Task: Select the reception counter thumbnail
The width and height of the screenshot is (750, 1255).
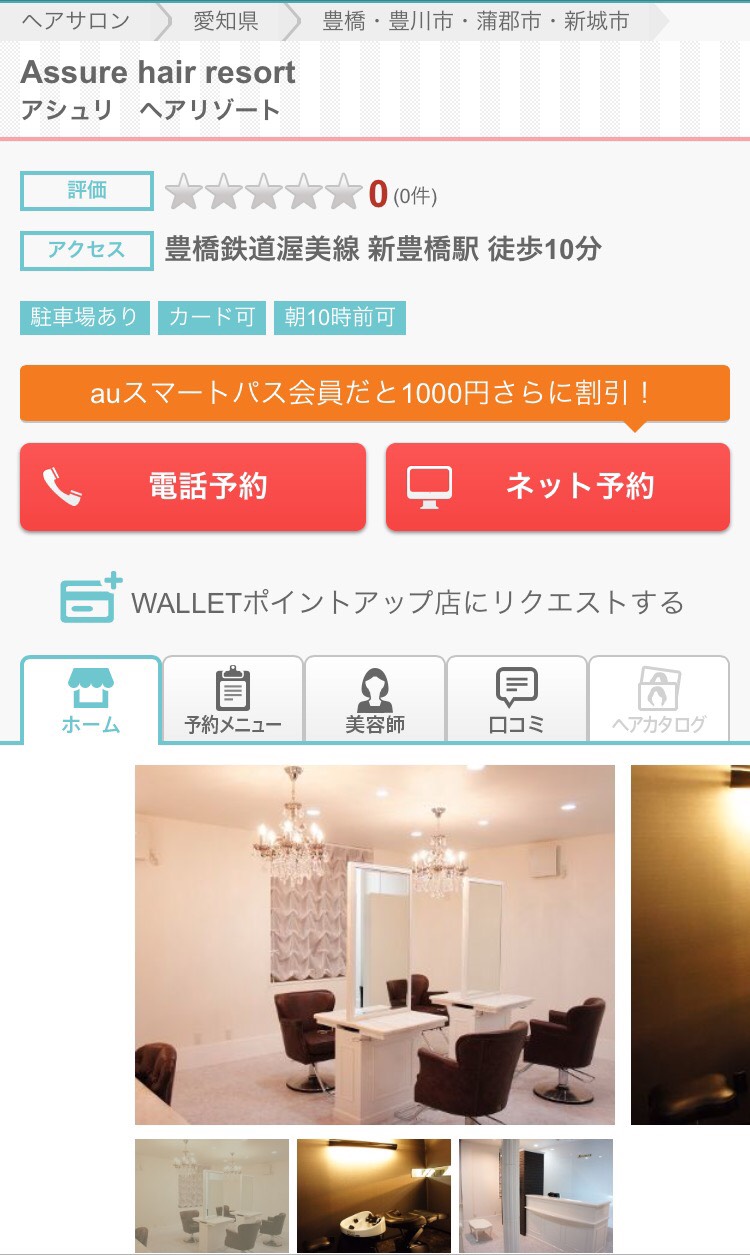Action: coord(536,1194)
